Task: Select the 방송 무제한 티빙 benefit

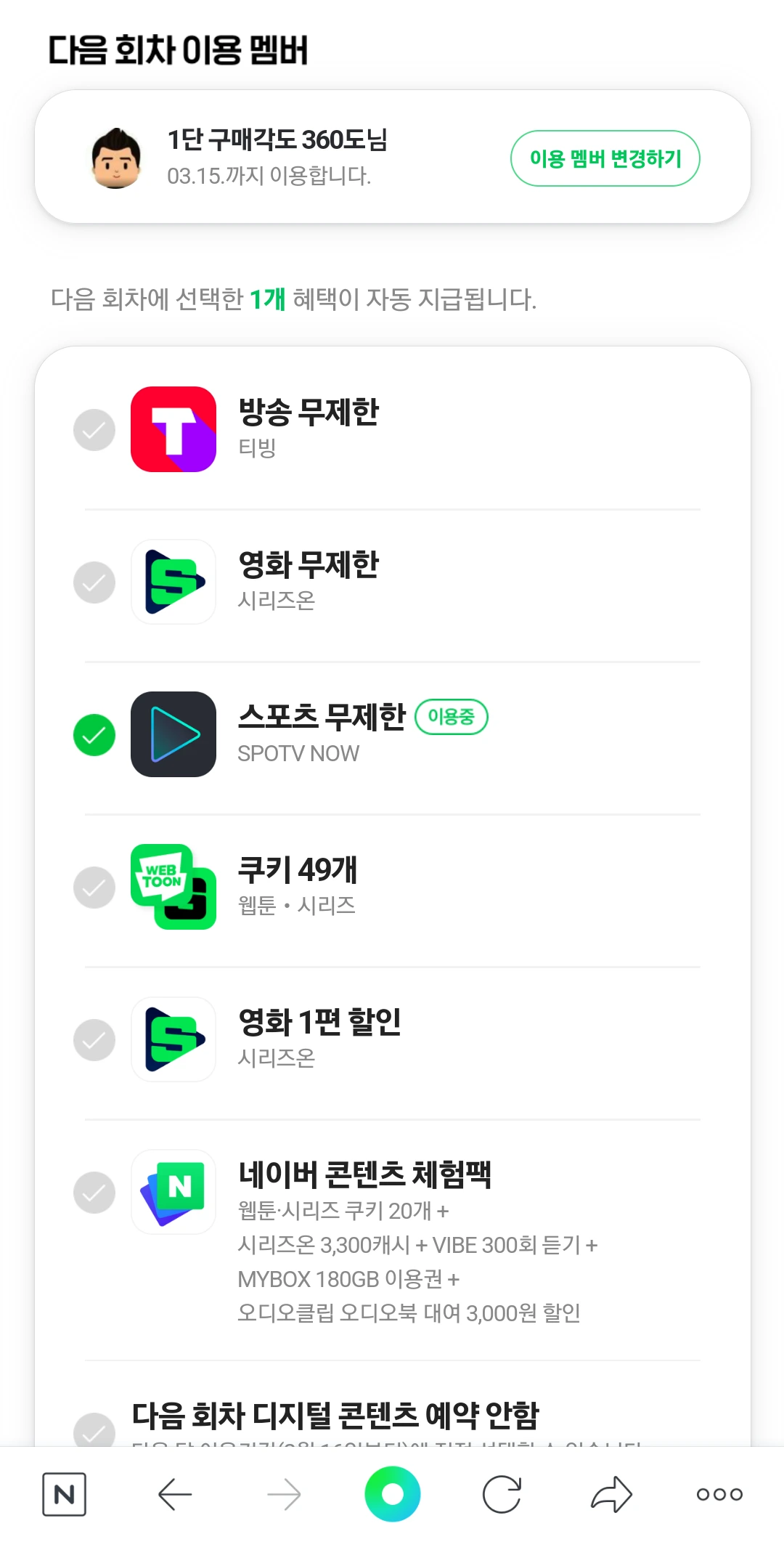Action: (94, 430)
